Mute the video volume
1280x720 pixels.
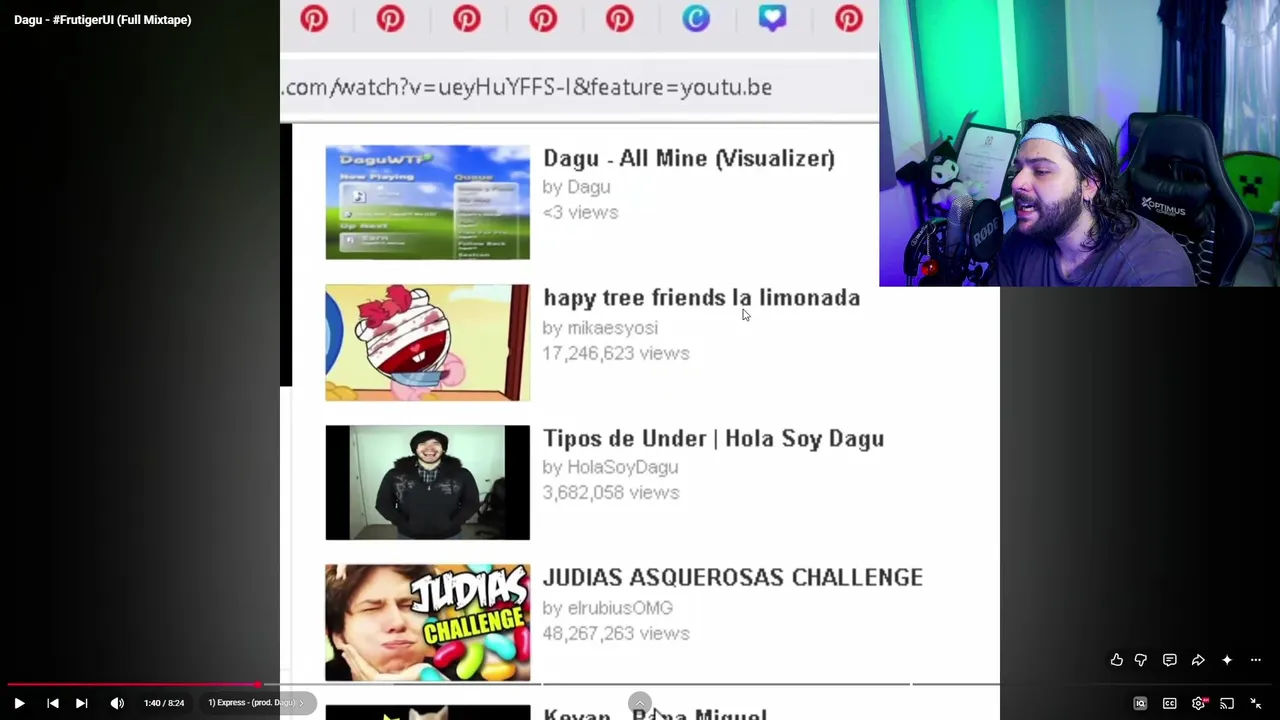pyautogui.click(x=117, y=703)
